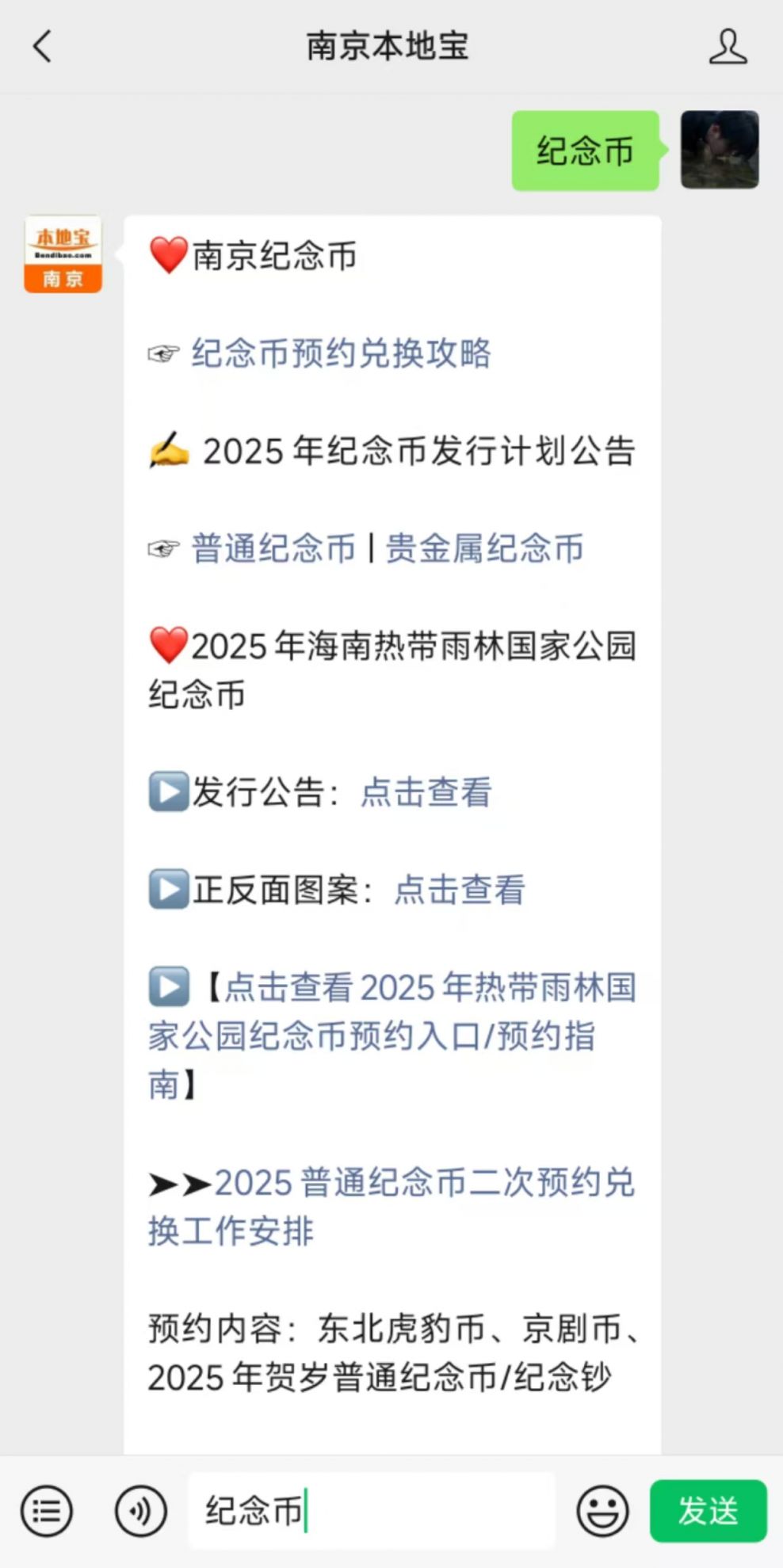Switch to voice input mode
This screenshot has width=783, height=1568.
pyautogui.click(x=141, y=1511)
